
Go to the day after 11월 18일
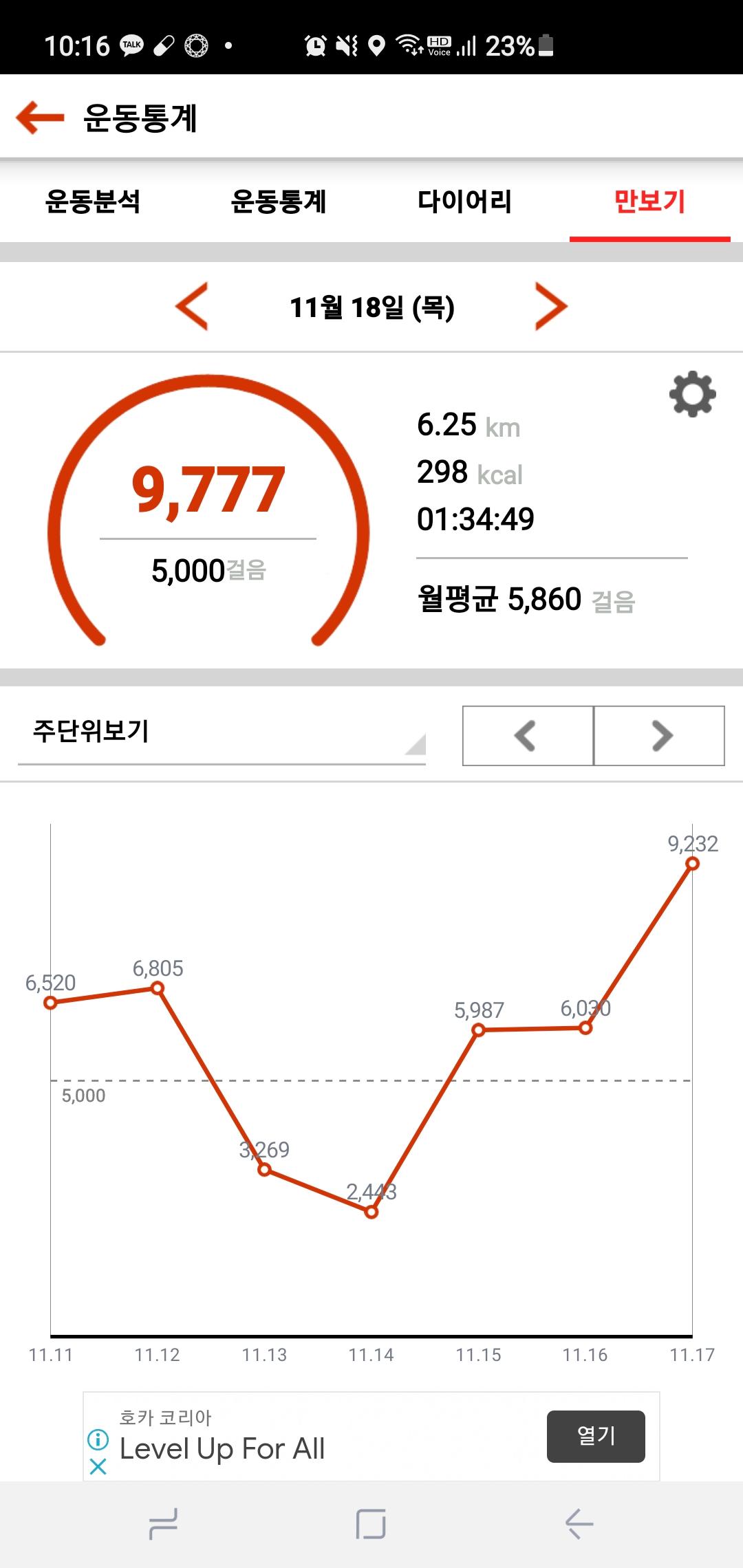pyautogui.click(x=551, y=307)
